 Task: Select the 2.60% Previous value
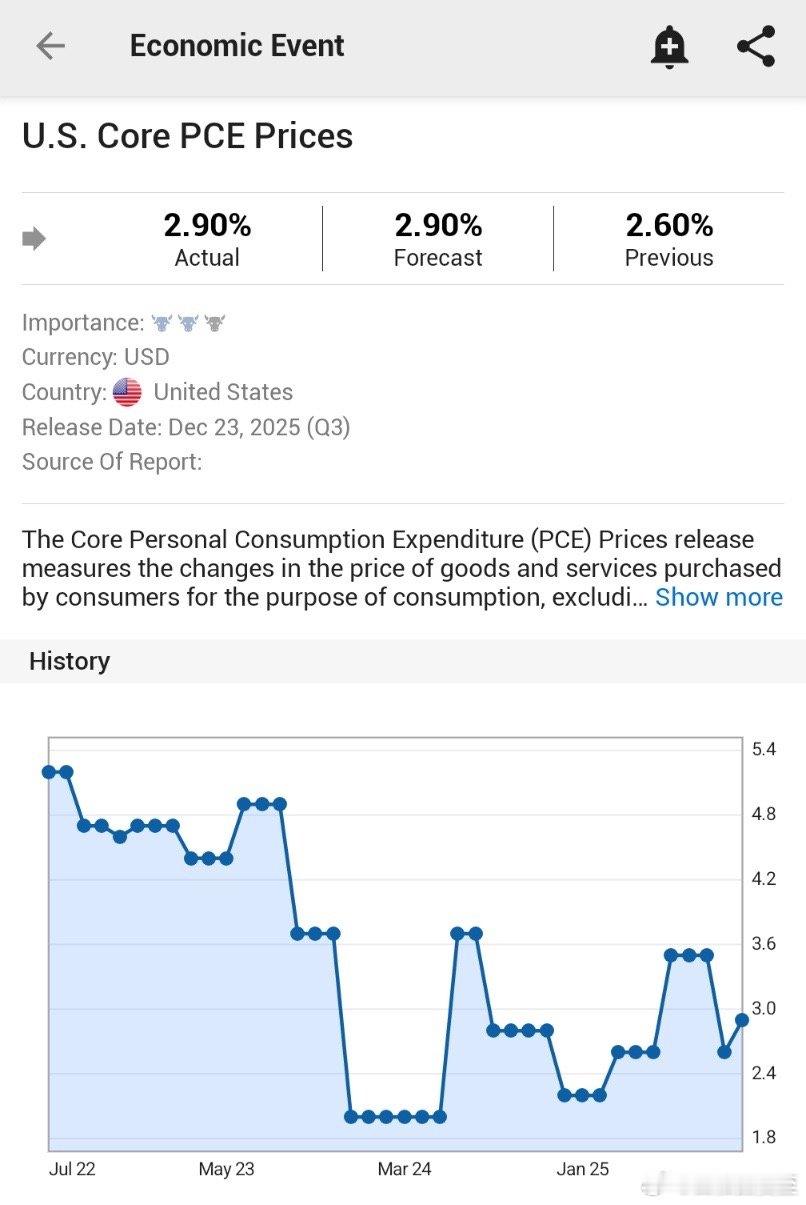pyautogui.click(x=669, y=226)
